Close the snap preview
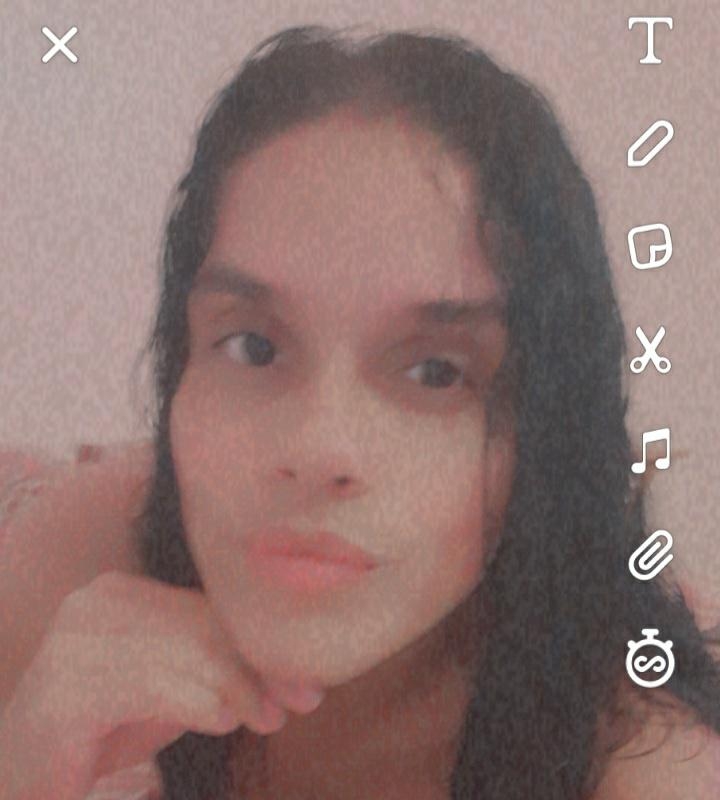Image resolution: width=720 pixels, height=800 pixels. tap(60, 45)
